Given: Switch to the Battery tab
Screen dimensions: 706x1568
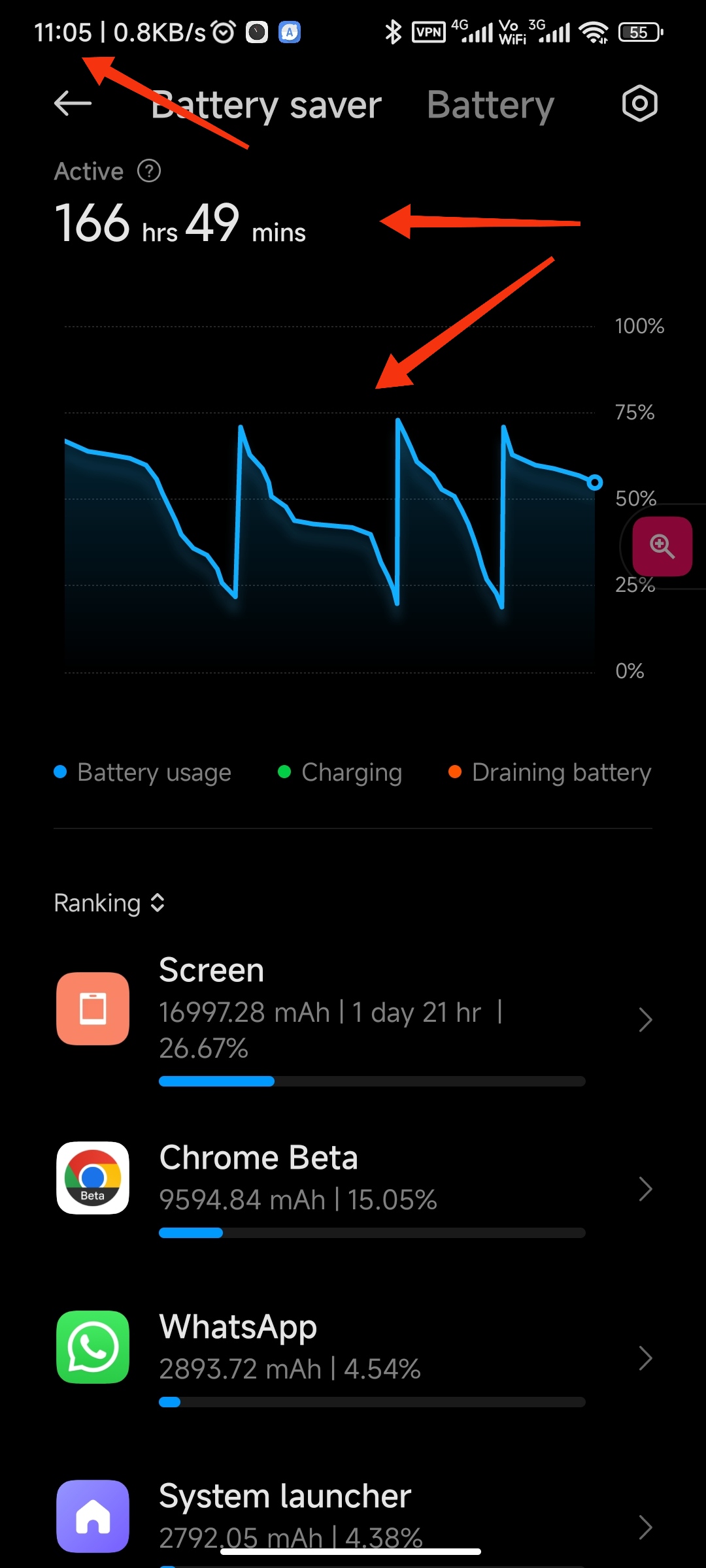Looking at the screenshot, I should click(490, 105).
